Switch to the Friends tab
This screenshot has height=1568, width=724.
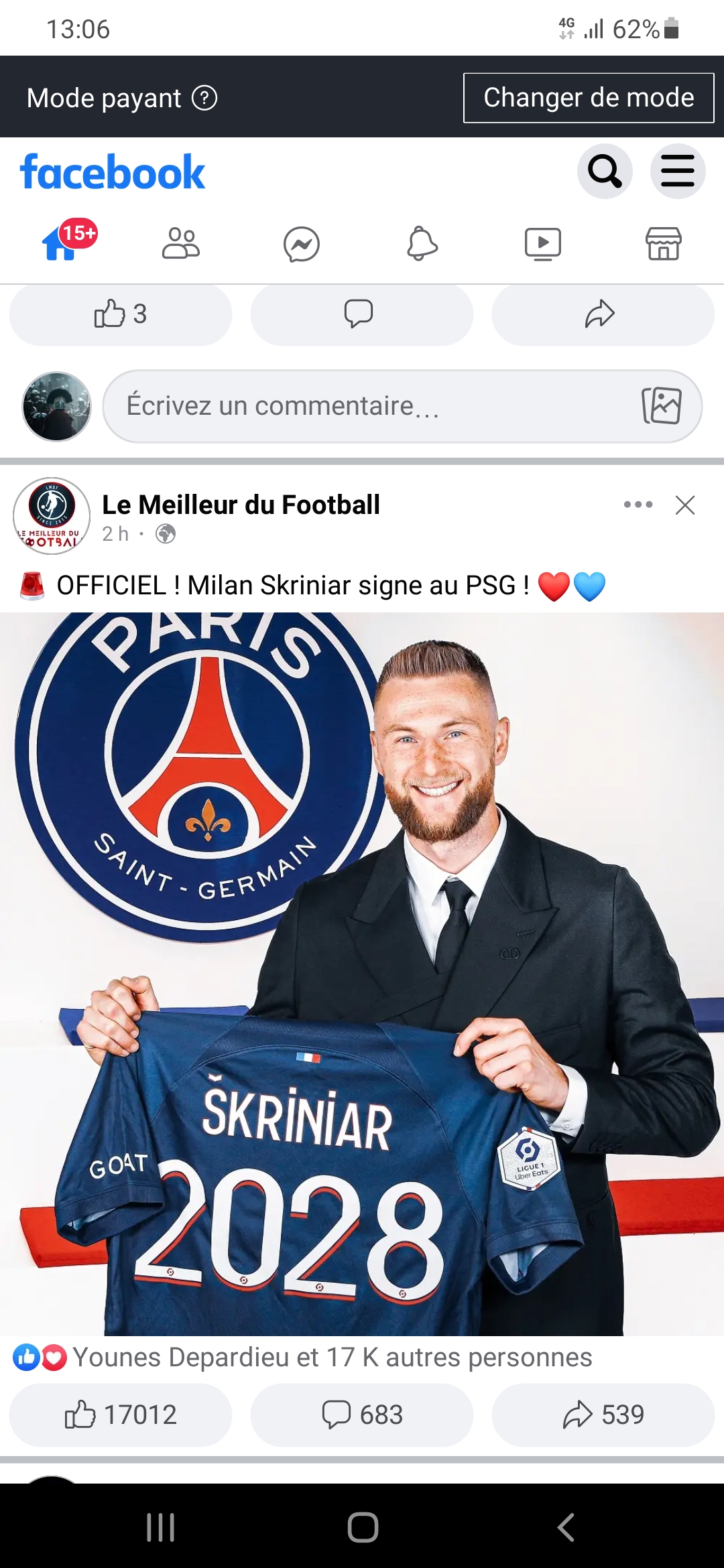point(181,244)
